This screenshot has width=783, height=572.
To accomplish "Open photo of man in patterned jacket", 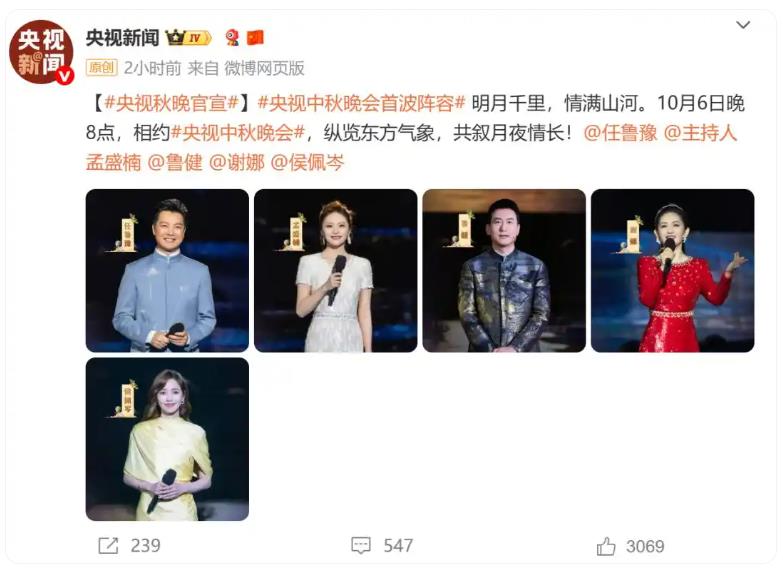I will tap(504, 270).
